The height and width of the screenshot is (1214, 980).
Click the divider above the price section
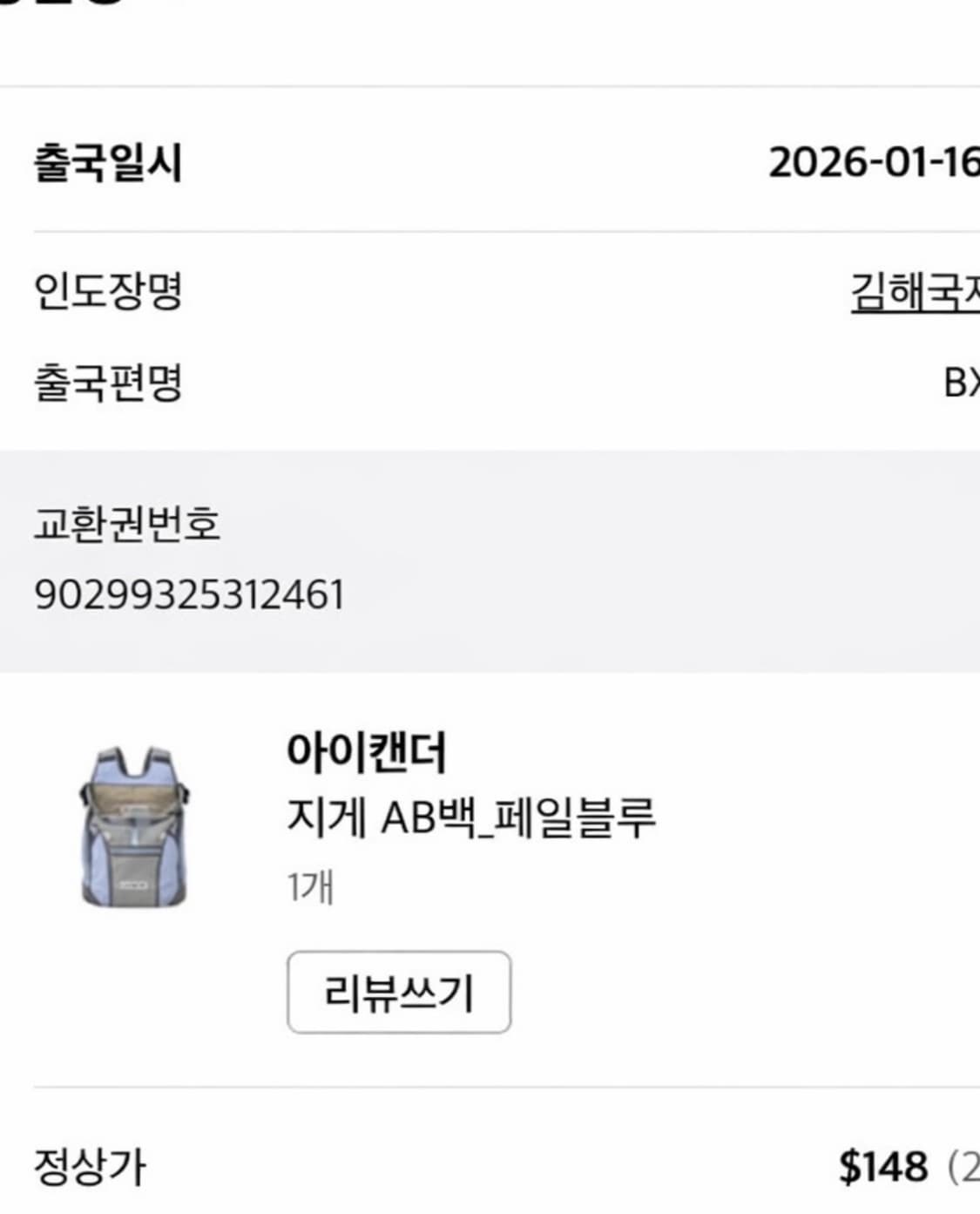(488, 1087)
